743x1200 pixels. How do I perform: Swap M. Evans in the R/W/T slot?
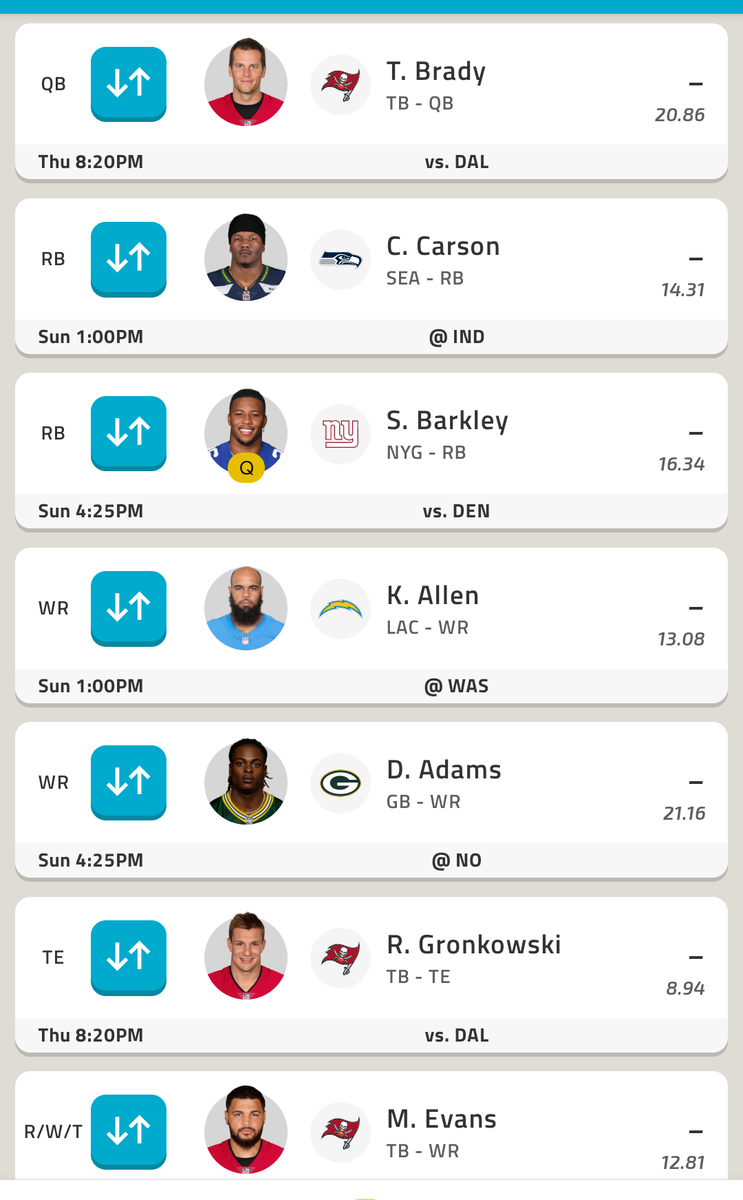pos(128,1131)
